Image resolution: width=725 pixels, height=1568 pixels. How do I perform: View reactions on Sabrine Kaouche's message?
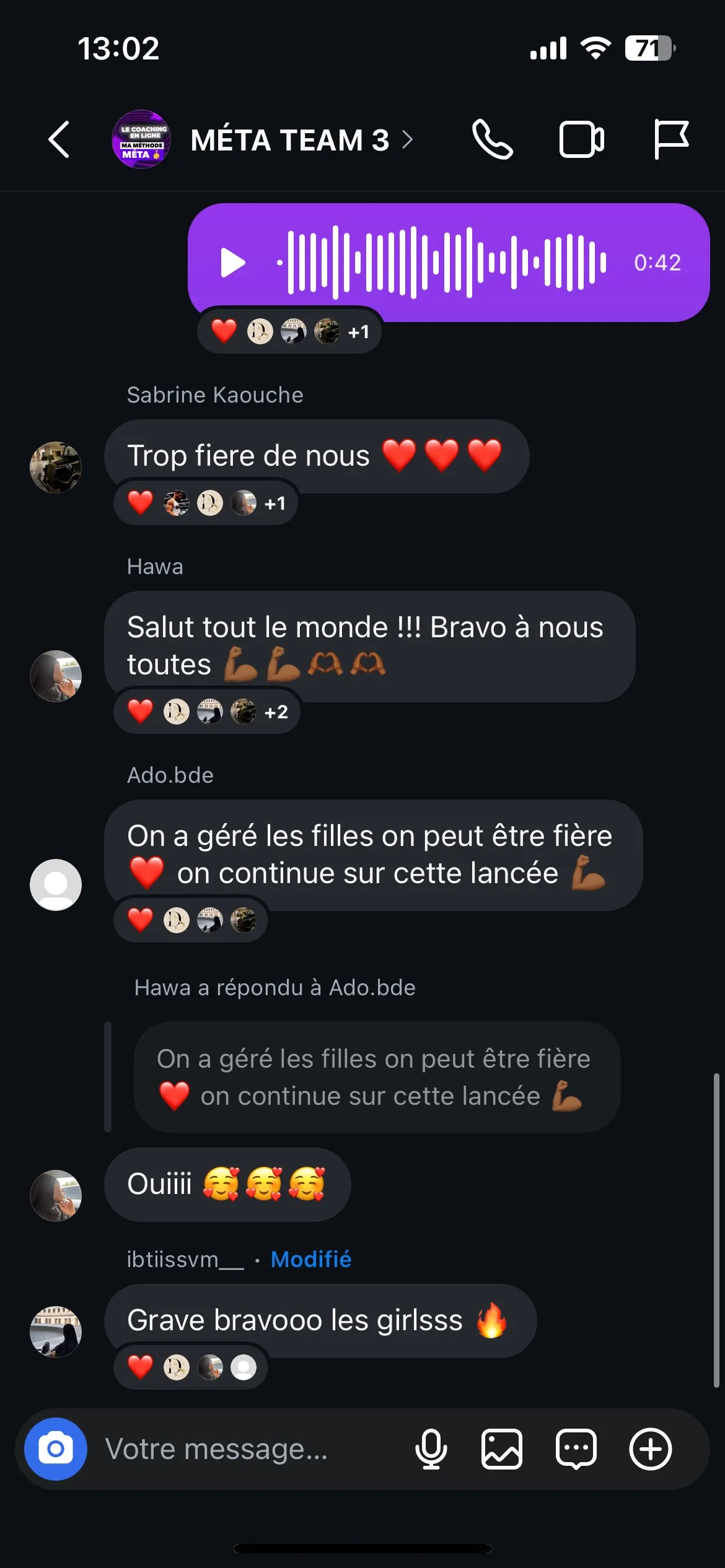(x=206, y=503)
